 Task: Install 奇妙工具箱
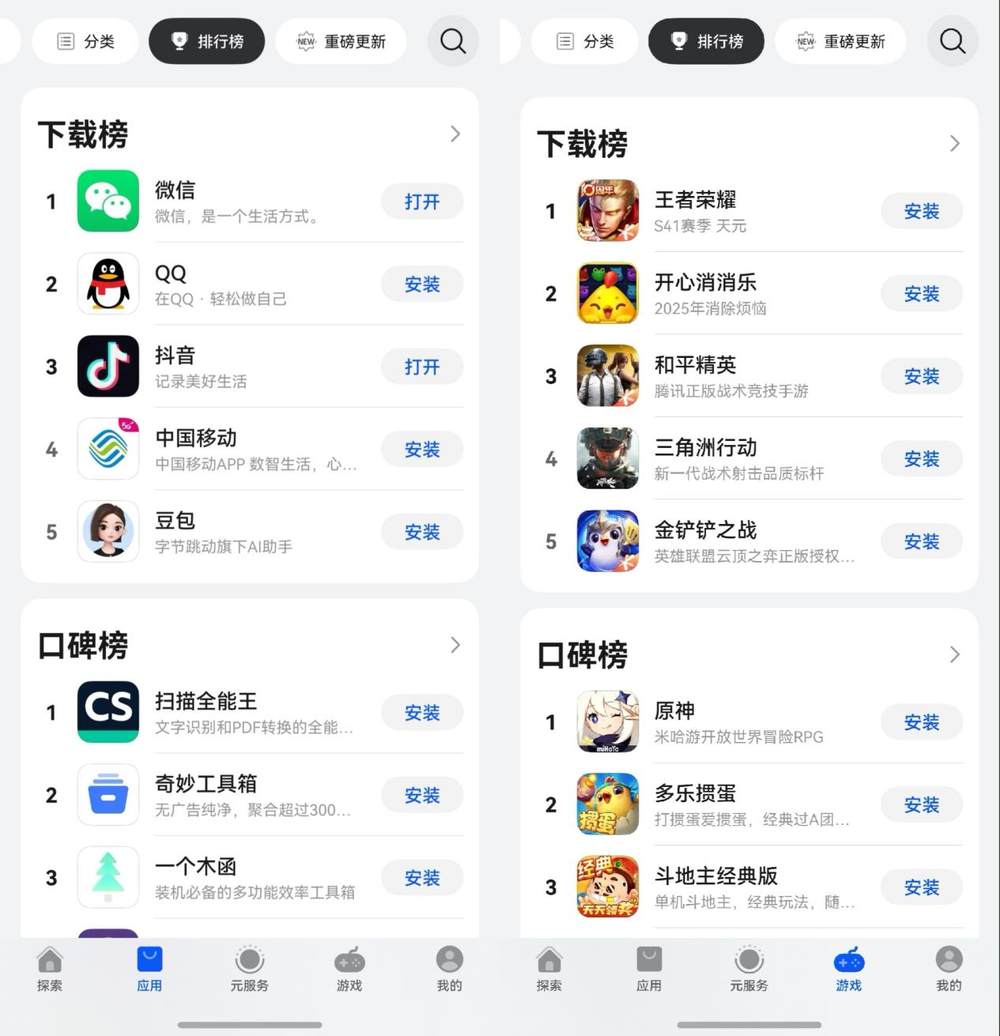point(422,796)
